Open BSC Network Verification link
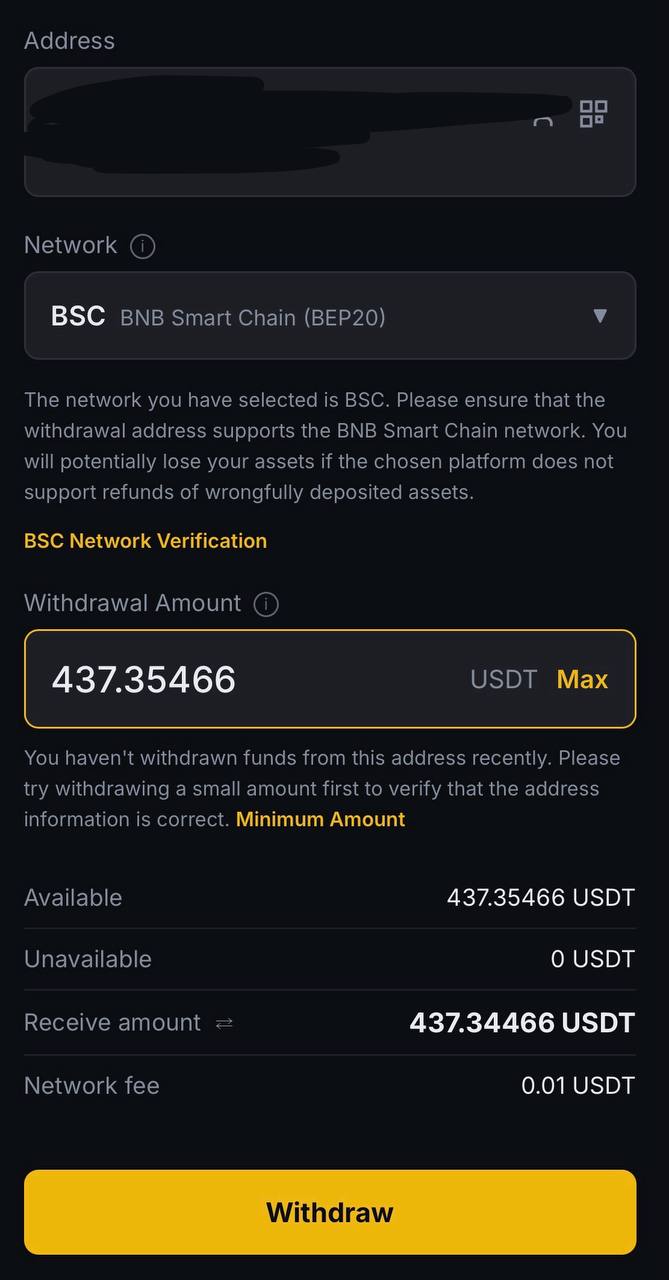Screen dimensions: 669x1280 (145, 541)
